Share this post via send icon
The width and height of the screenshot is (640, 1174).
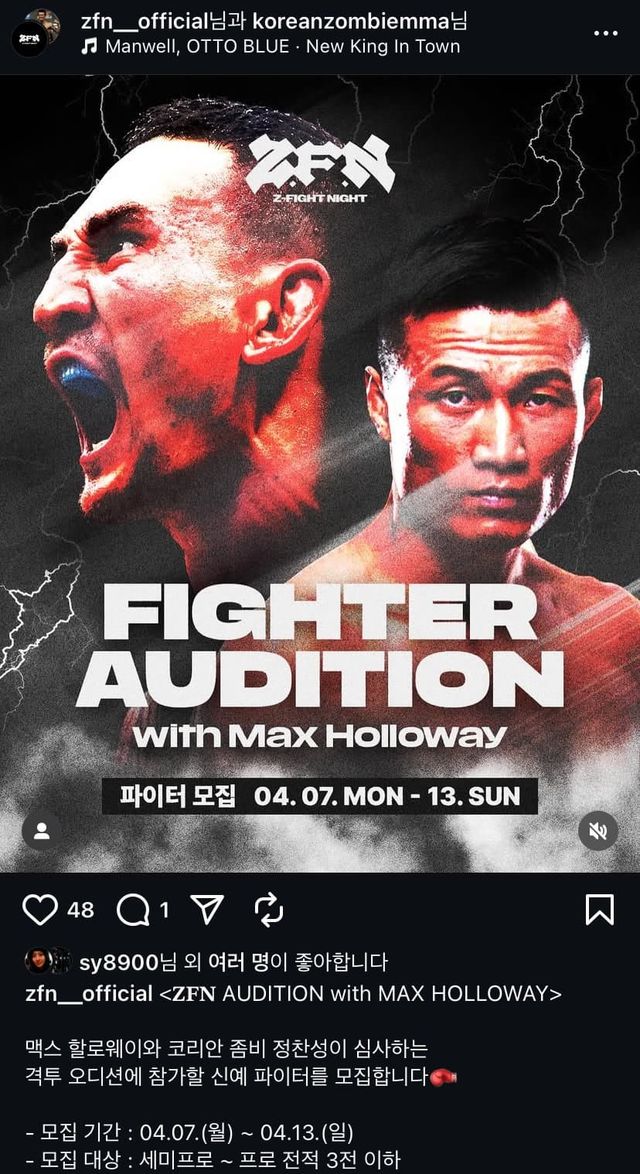[x=205, y=909]
